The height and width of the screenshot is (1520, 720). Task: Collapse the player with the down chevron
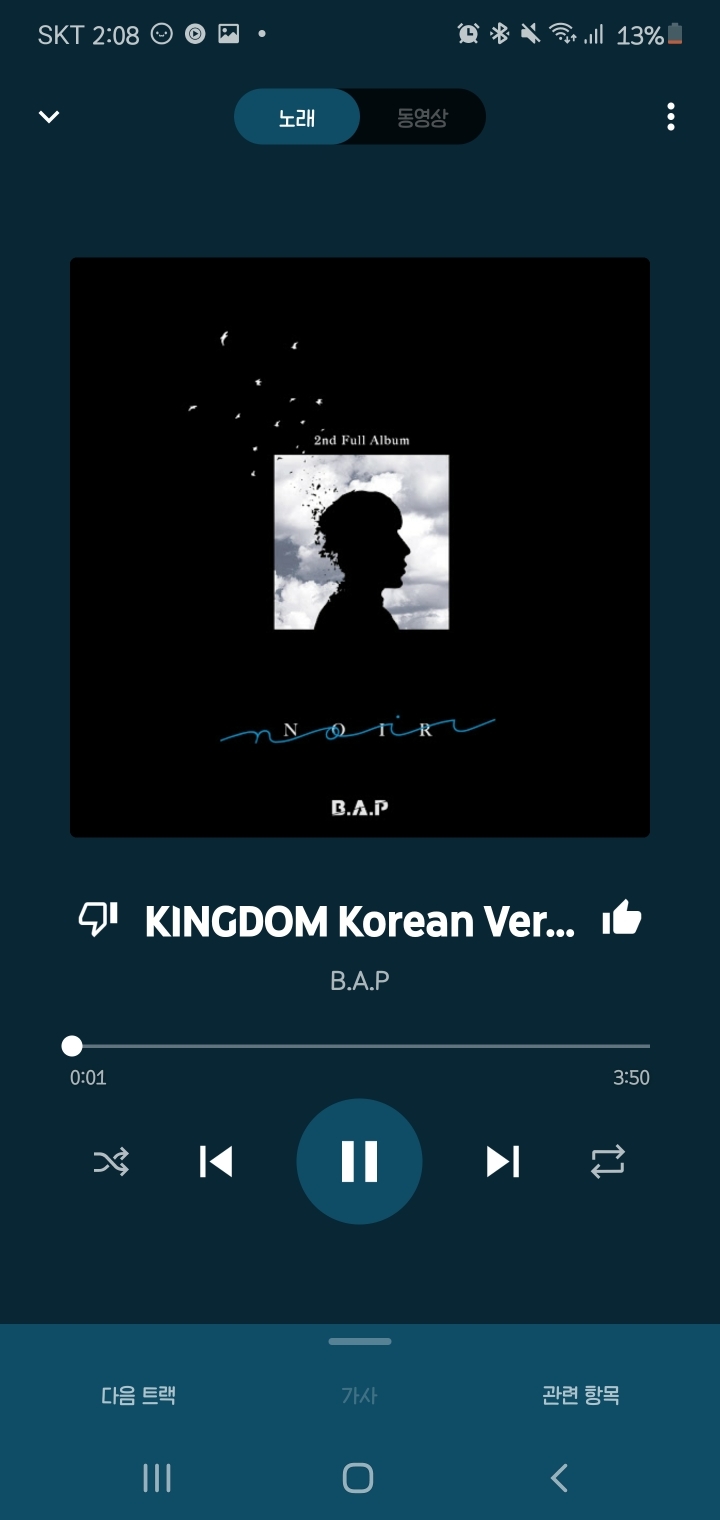coord(48,117)
